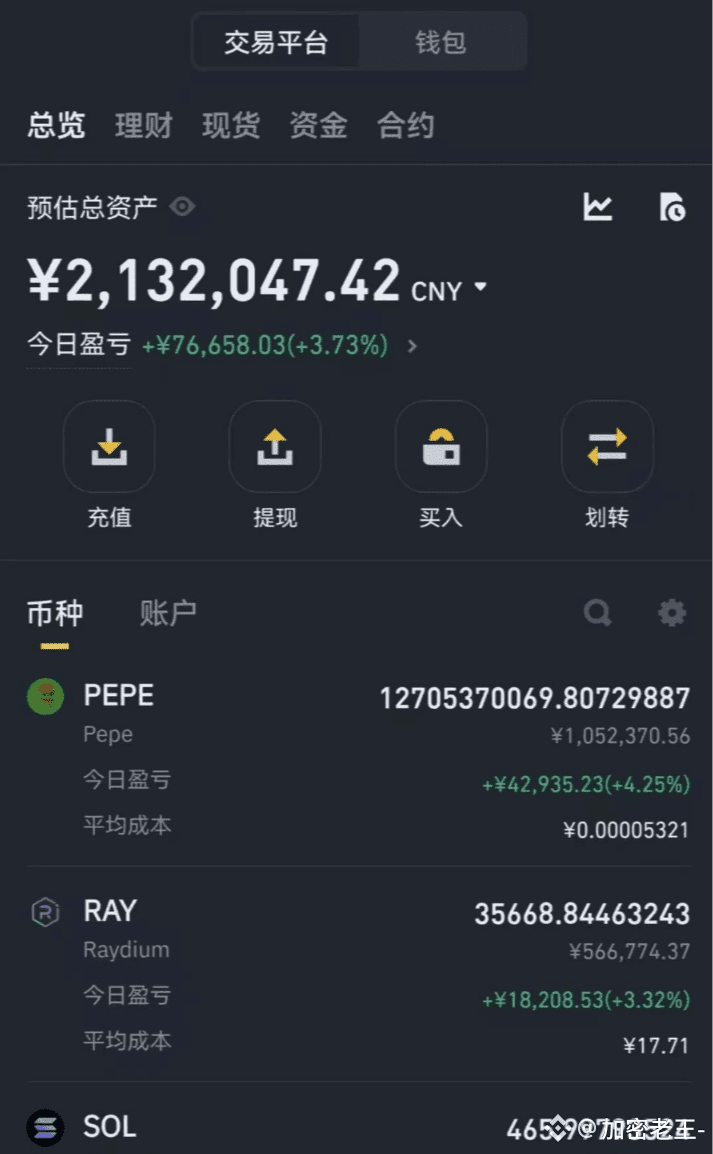This screenshot has width=713, height=1154.
Task: Open the 合约 tab
Action: [x=405, y=126]
